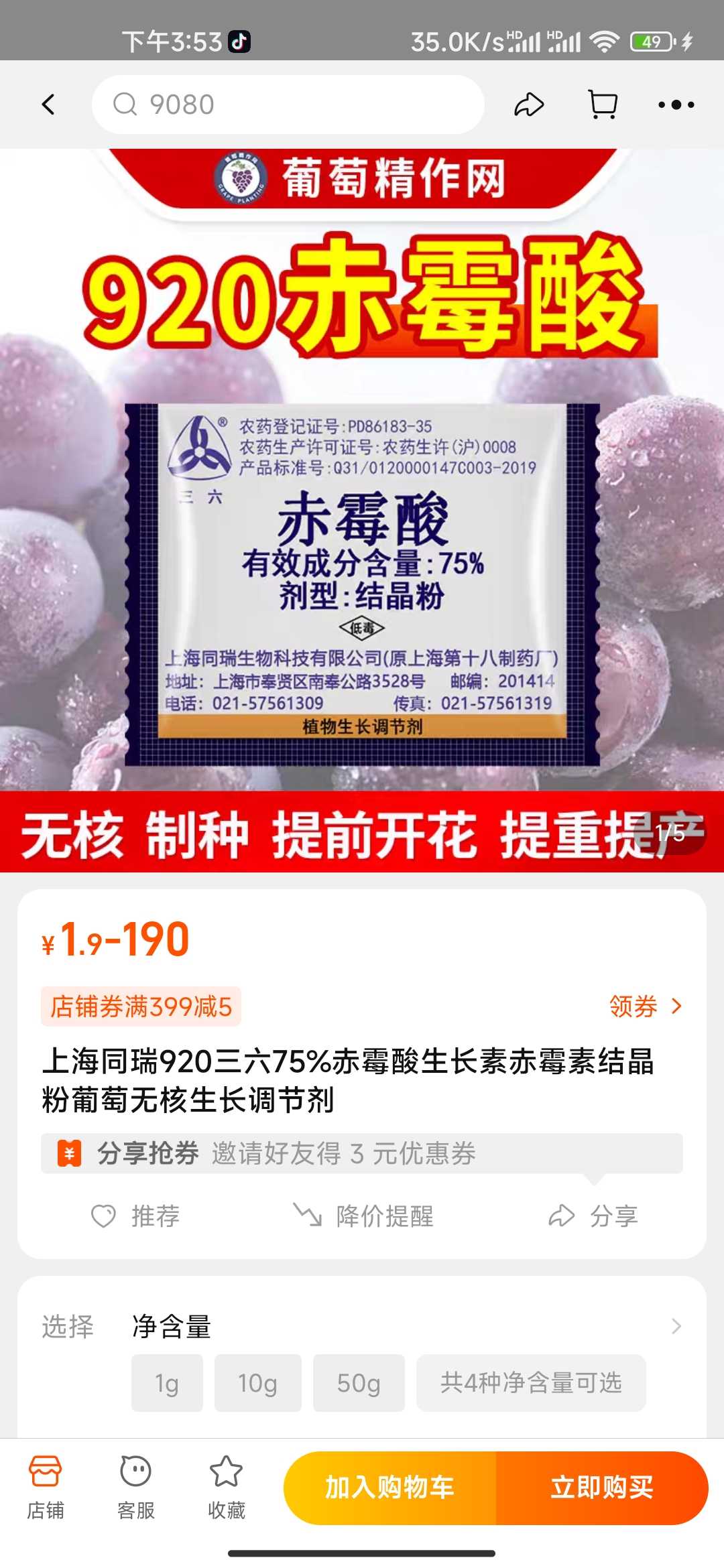Viewport: 724px width, 1568px height.
Task: Open 分享抢券 invite friends banner
Action: (x=362, y=1153)
